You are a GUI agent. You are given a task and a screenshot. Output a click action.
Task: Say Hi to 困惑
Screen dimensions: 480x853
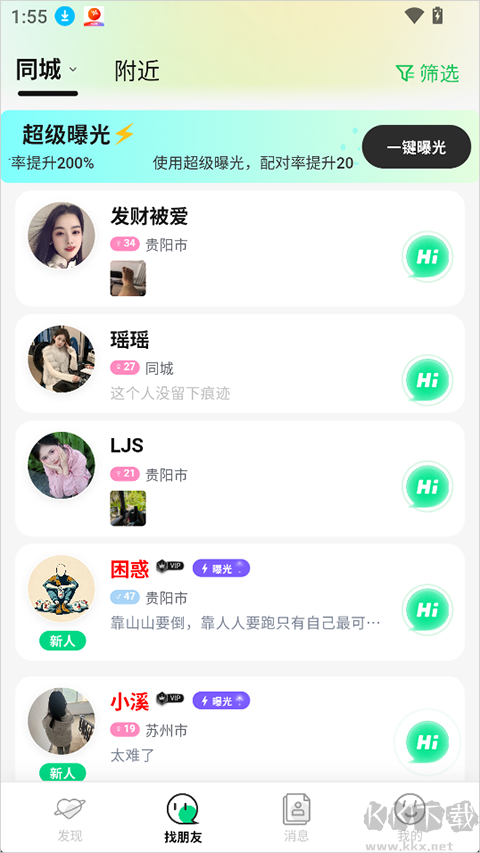[x=427, y=610]
